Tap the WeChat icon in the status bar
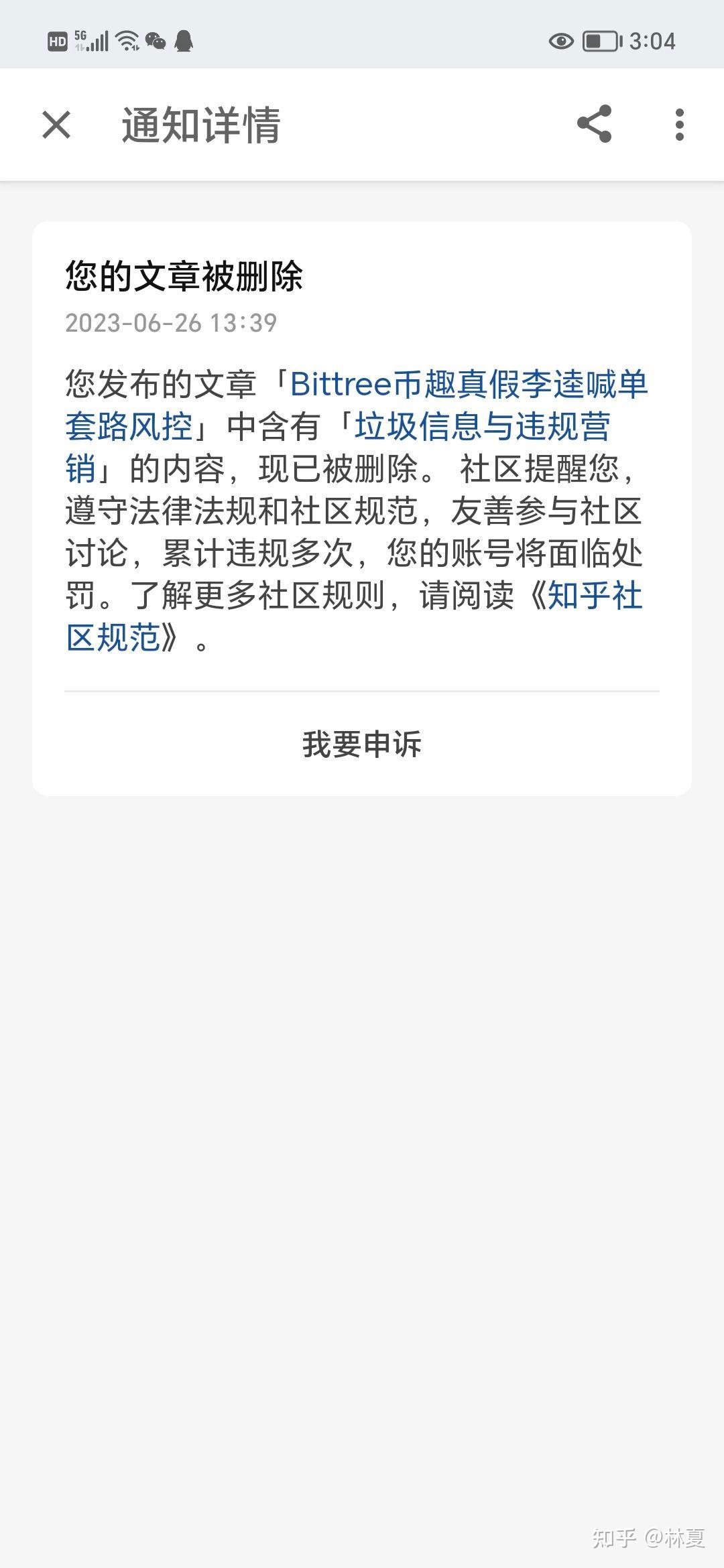The width and height of the screenshot is (724, 1568). coord(156,42)
